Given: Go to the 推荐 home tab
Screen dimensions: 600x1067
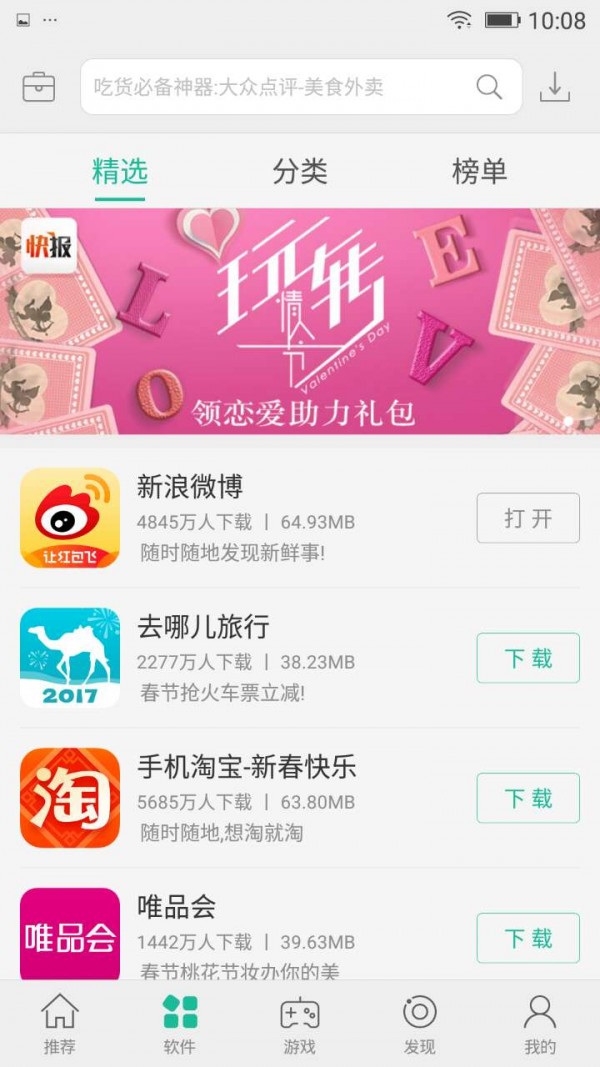Looking at the screenshot, I should (60, 1024).
